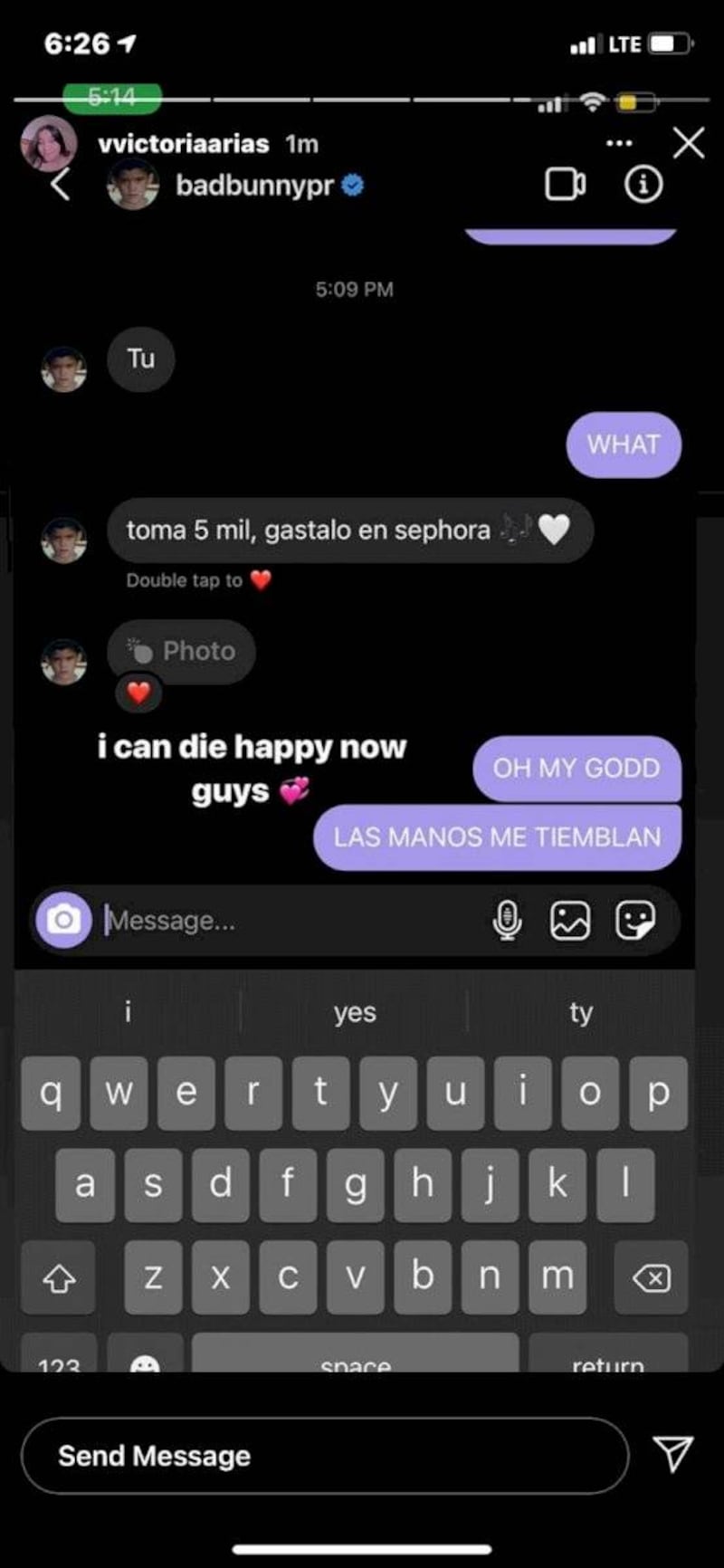Tap the Send Message reply field
The width and height of the screenshot is (724, 1568).
click(325, 1456)
